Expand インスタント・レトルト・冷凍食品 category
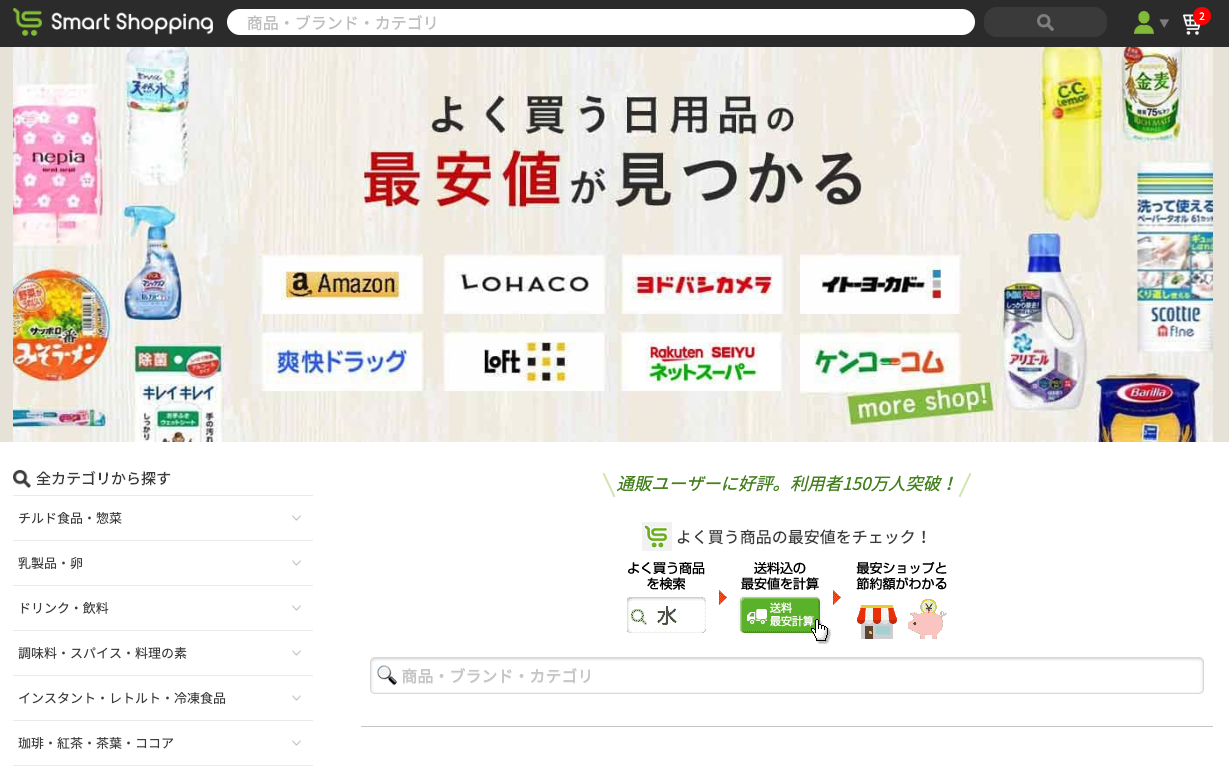Viewport: 1229px width, 772px height. click(162, 698)
